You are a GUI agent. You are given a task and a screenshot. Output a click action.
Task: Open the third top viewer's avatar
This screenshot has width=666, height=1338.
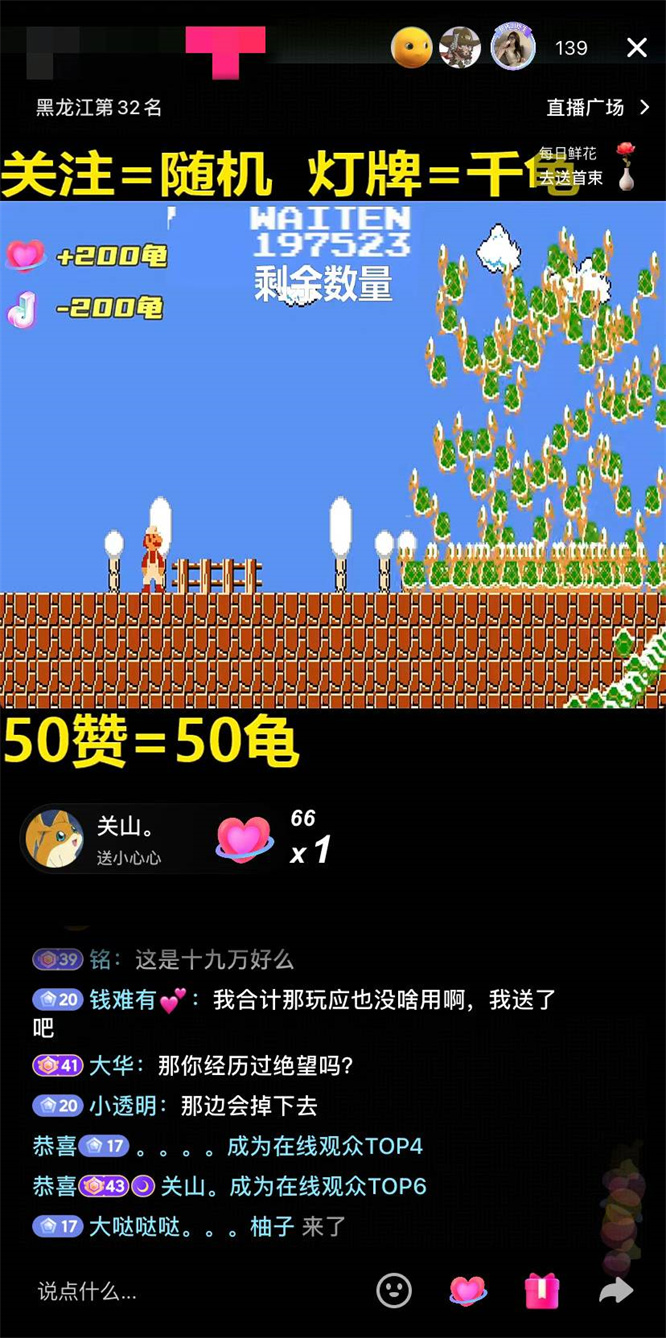pos(513,47)
